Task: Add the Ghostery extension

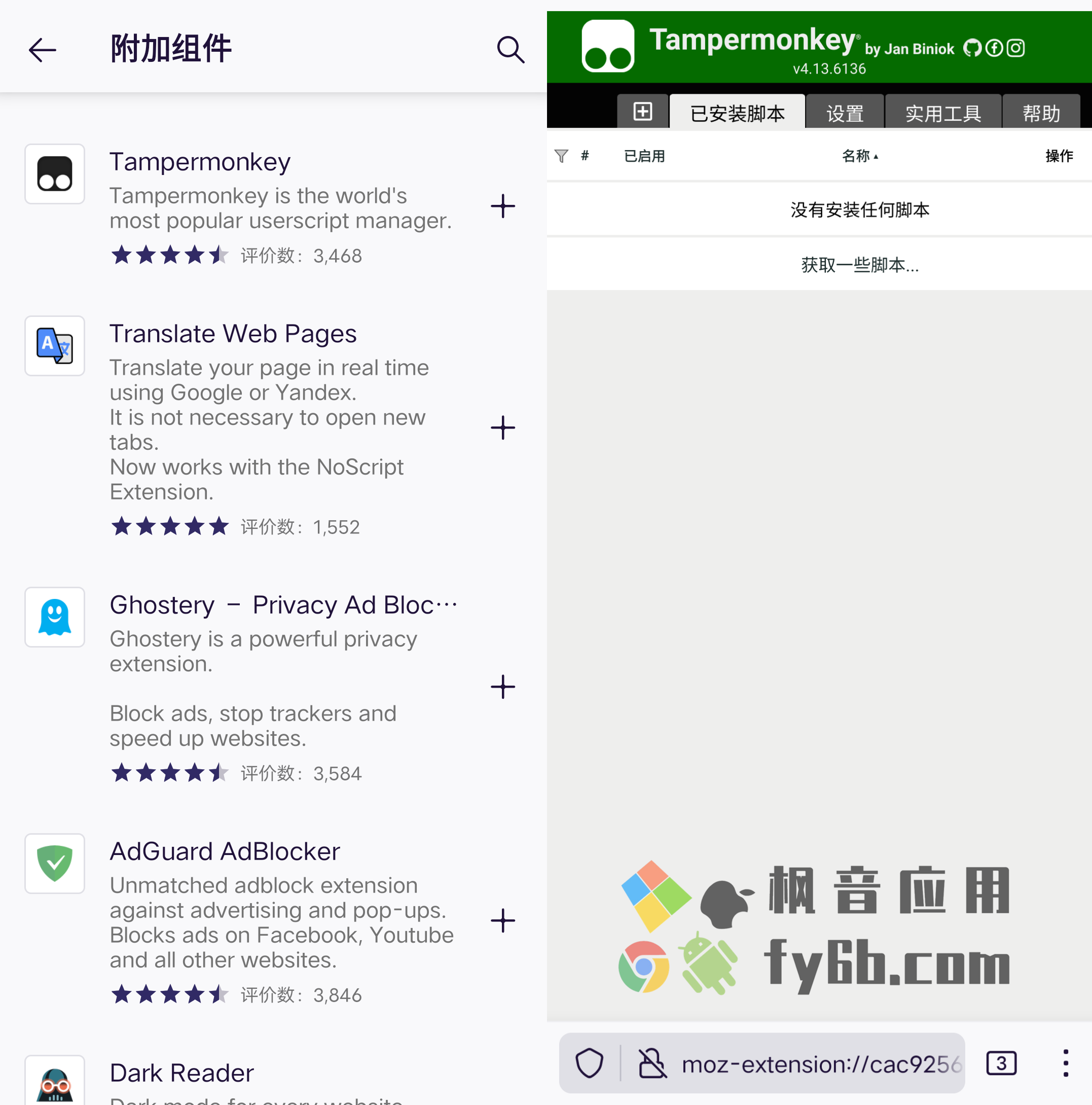Action: (502, 687)
